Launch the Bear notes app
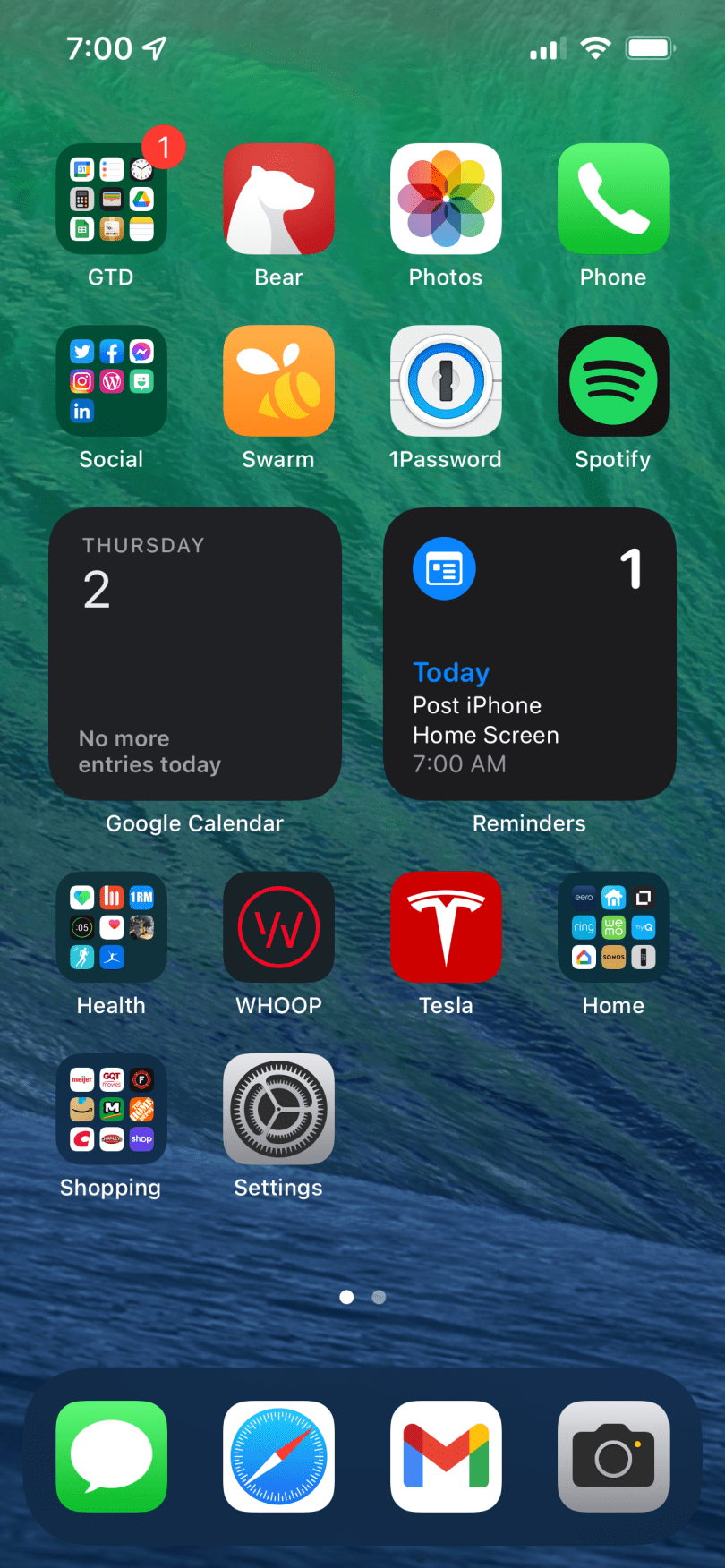This screenshot has width=725, height=1568. tap(278, 199)
